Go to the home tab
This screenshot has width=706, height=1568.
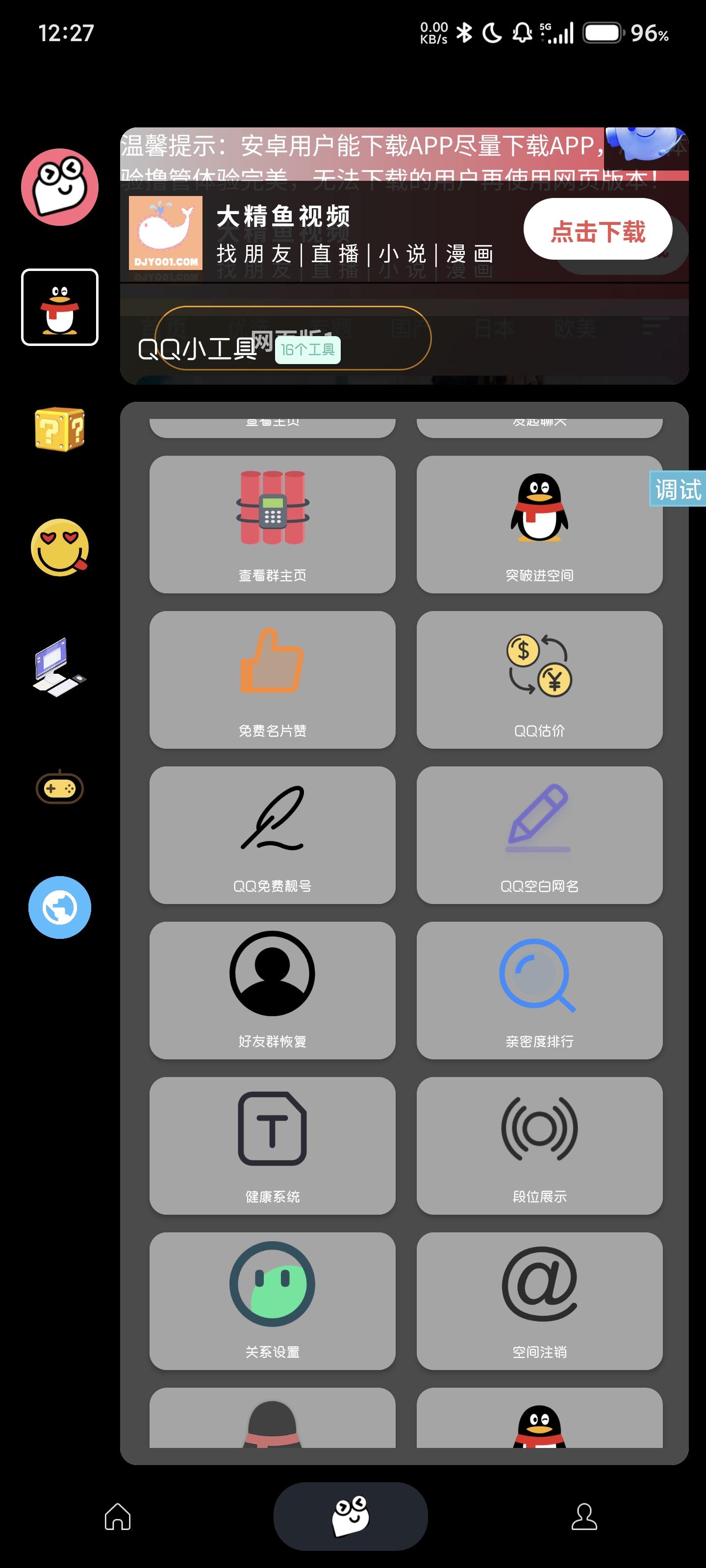118,1516
